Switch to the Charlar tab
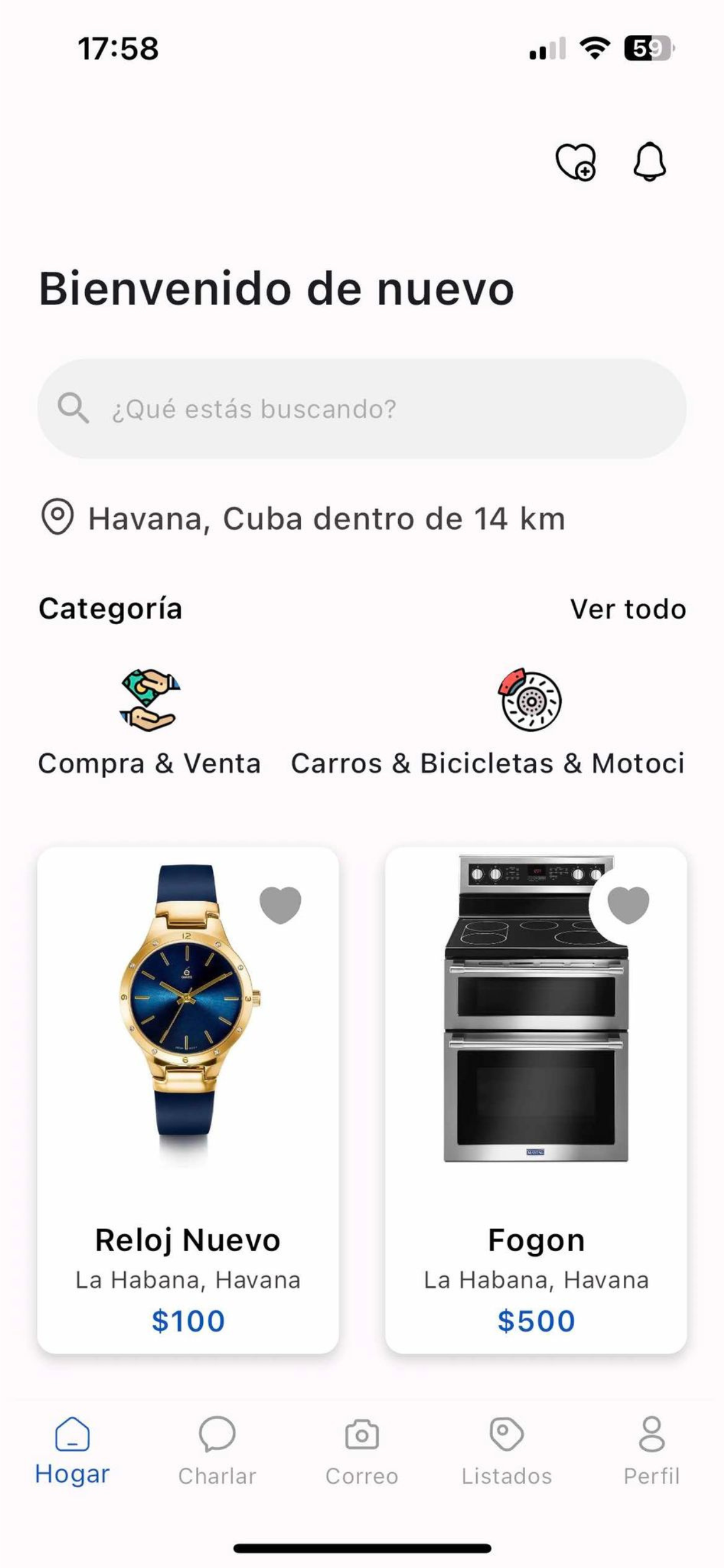The image size is (724, 1568). coord(217,1451)
